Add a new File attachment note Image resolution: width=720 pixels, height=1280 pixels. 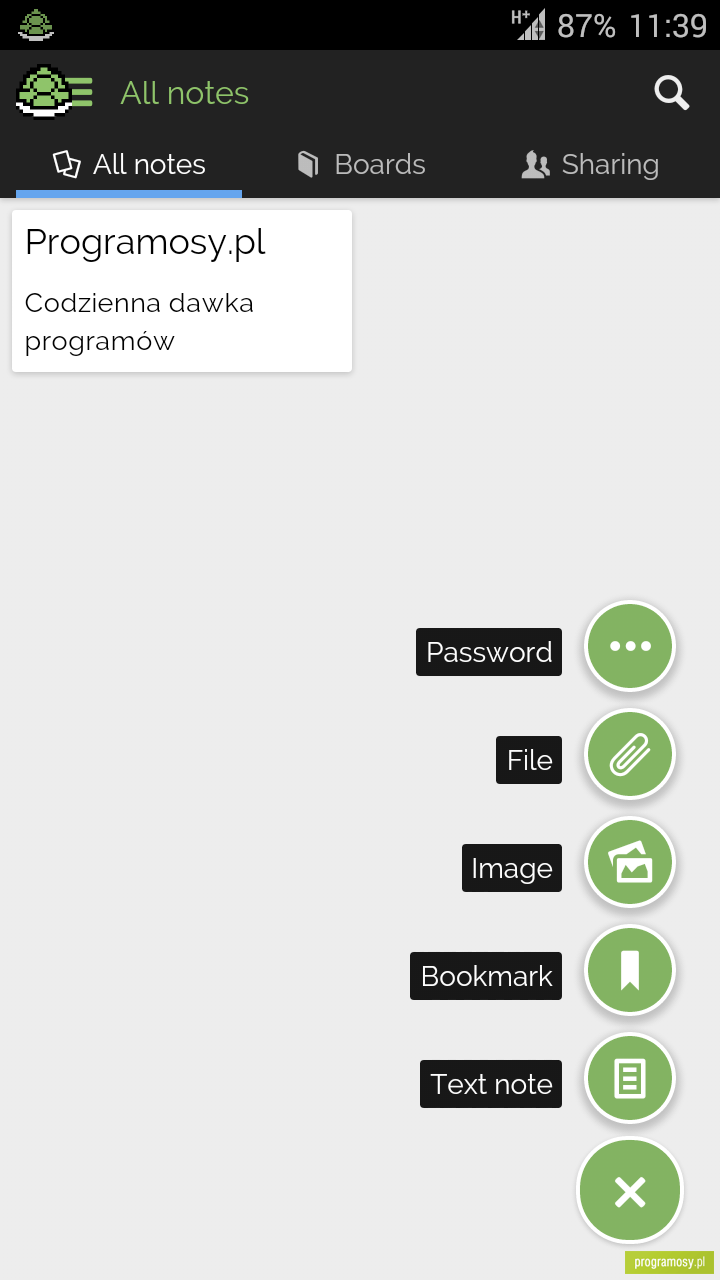click(x=630, y=754)
